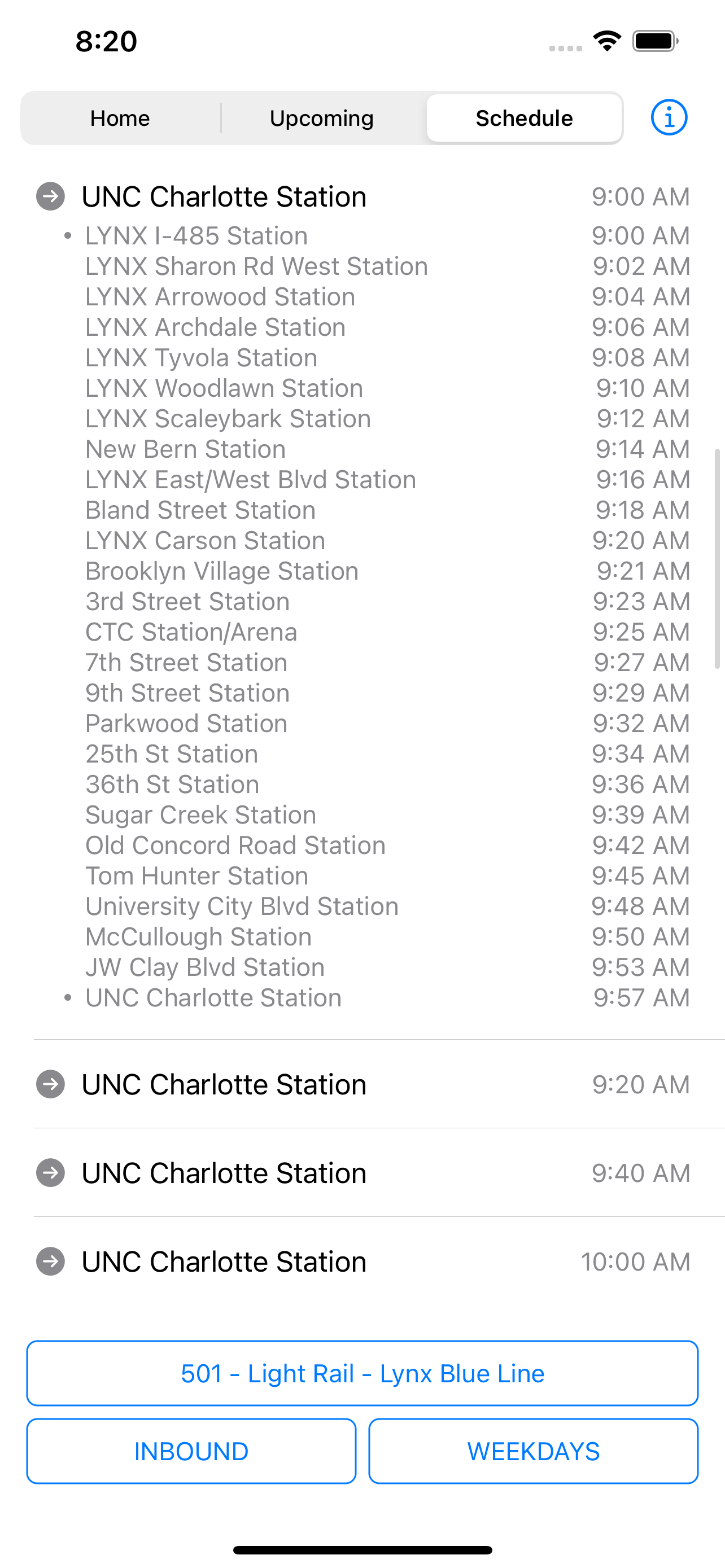
Task: Tap the Wi-Fi icon in the status bar
Action: pos(606,40)
